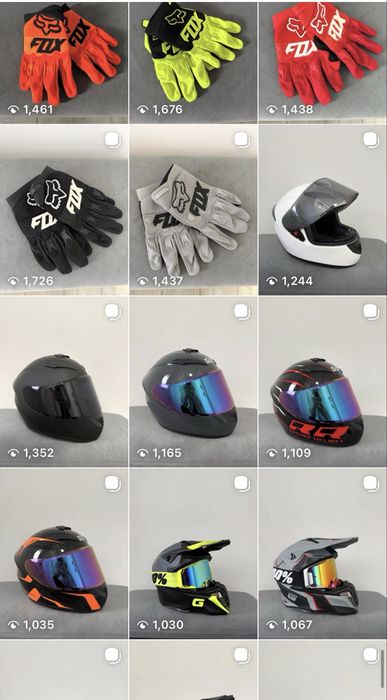Open the yellow motocross helmet with 1,030 views

tap(193, 553)
